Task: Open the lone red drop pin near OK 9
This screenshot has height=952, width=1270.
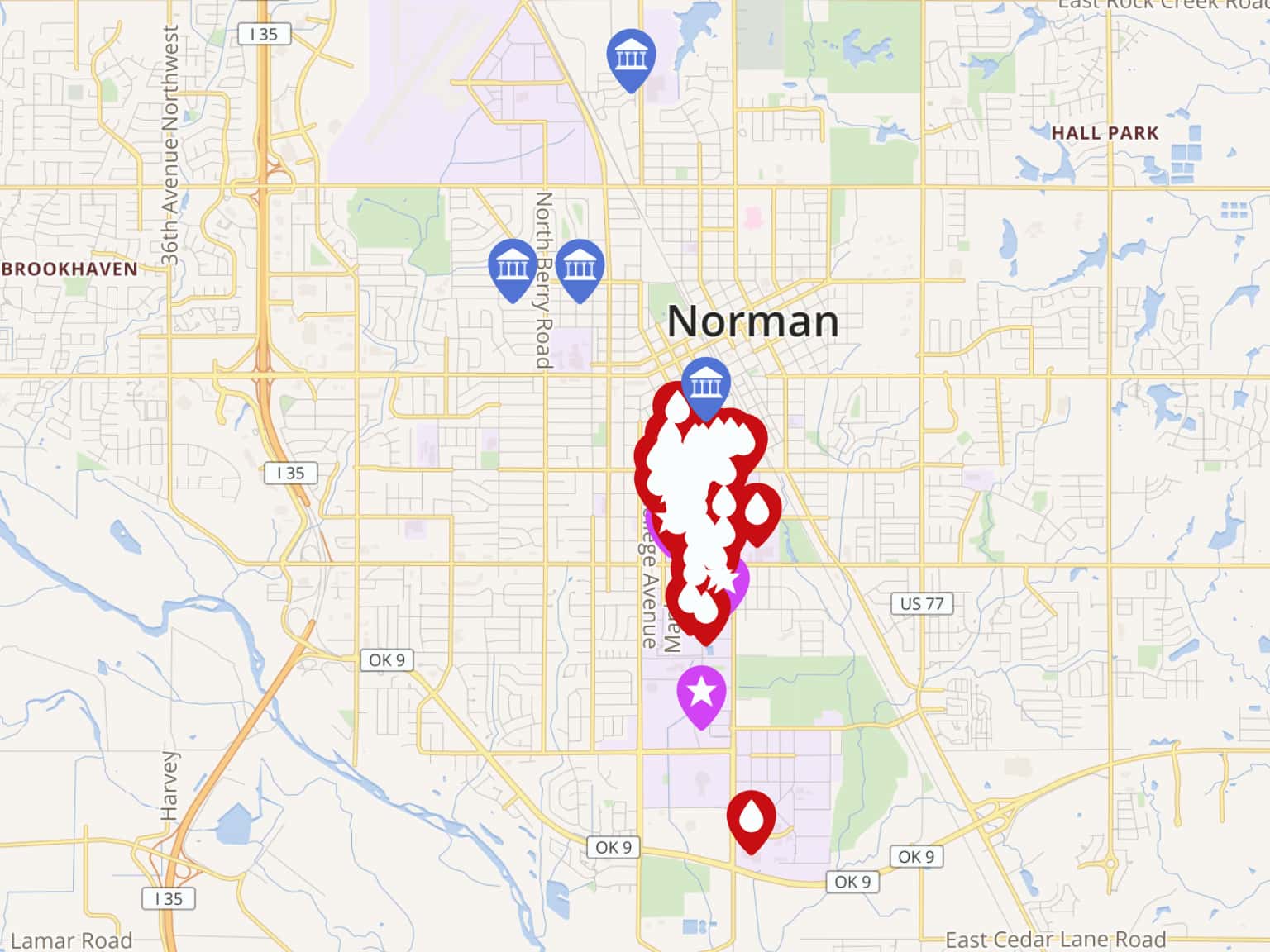Action: point(751,817)
